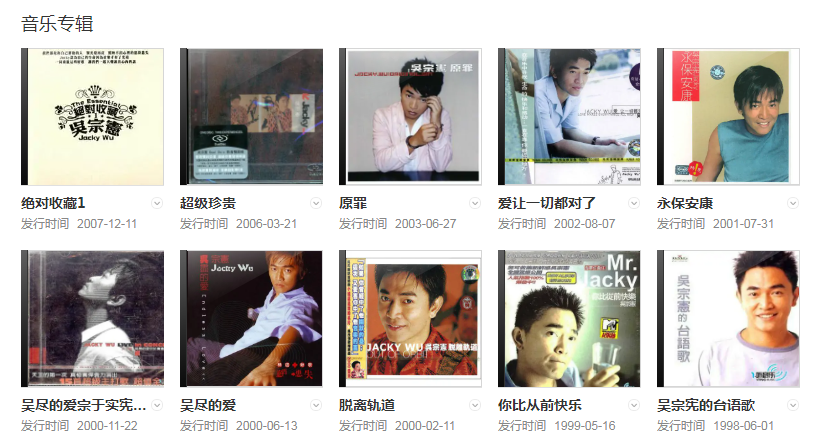Expand the dropdown arrow beside 永保安康

click(x=793, y=203)
